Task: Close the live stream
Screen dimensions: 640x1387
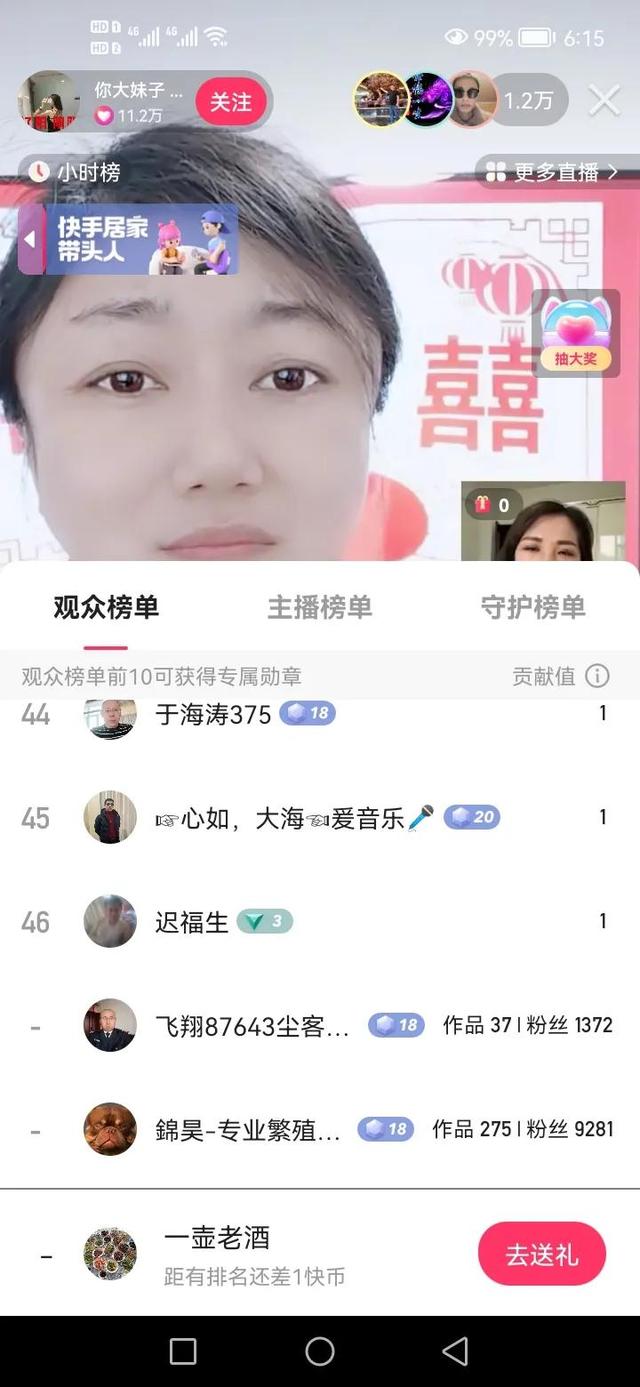Action: pyautogui.click(x=604, y=100)
